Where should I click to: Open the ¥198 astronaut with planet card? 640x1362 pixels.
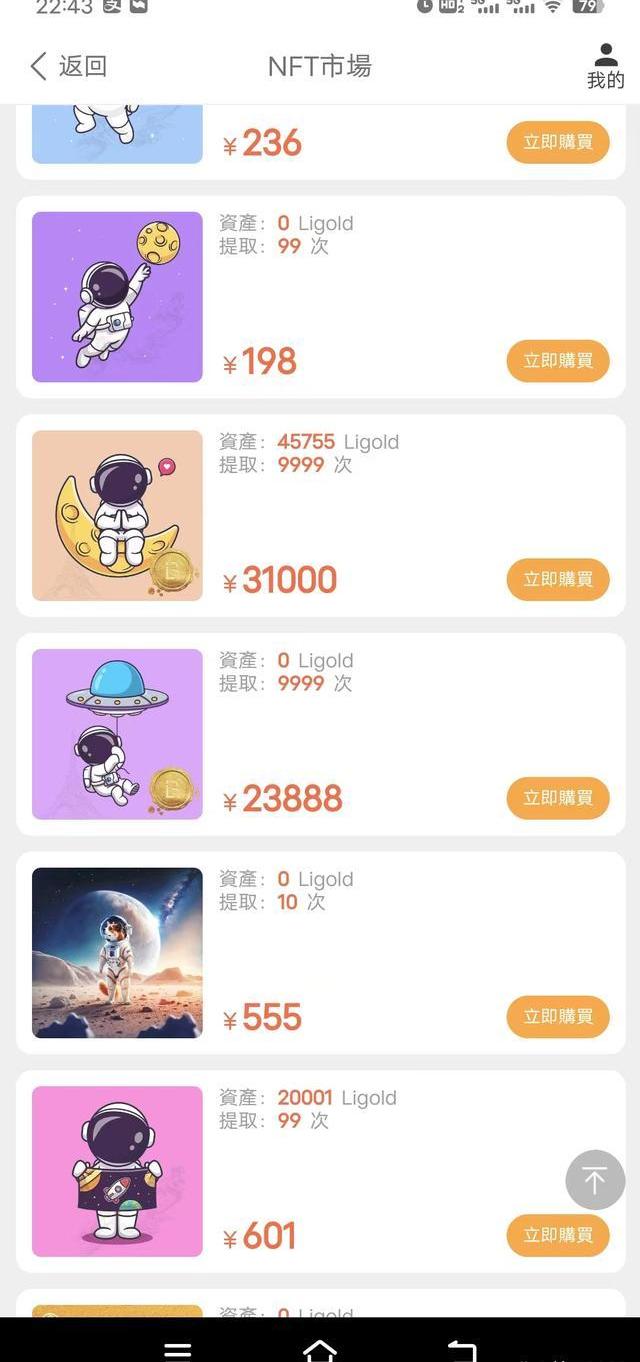pyautogui.click(x=117, y=297)
